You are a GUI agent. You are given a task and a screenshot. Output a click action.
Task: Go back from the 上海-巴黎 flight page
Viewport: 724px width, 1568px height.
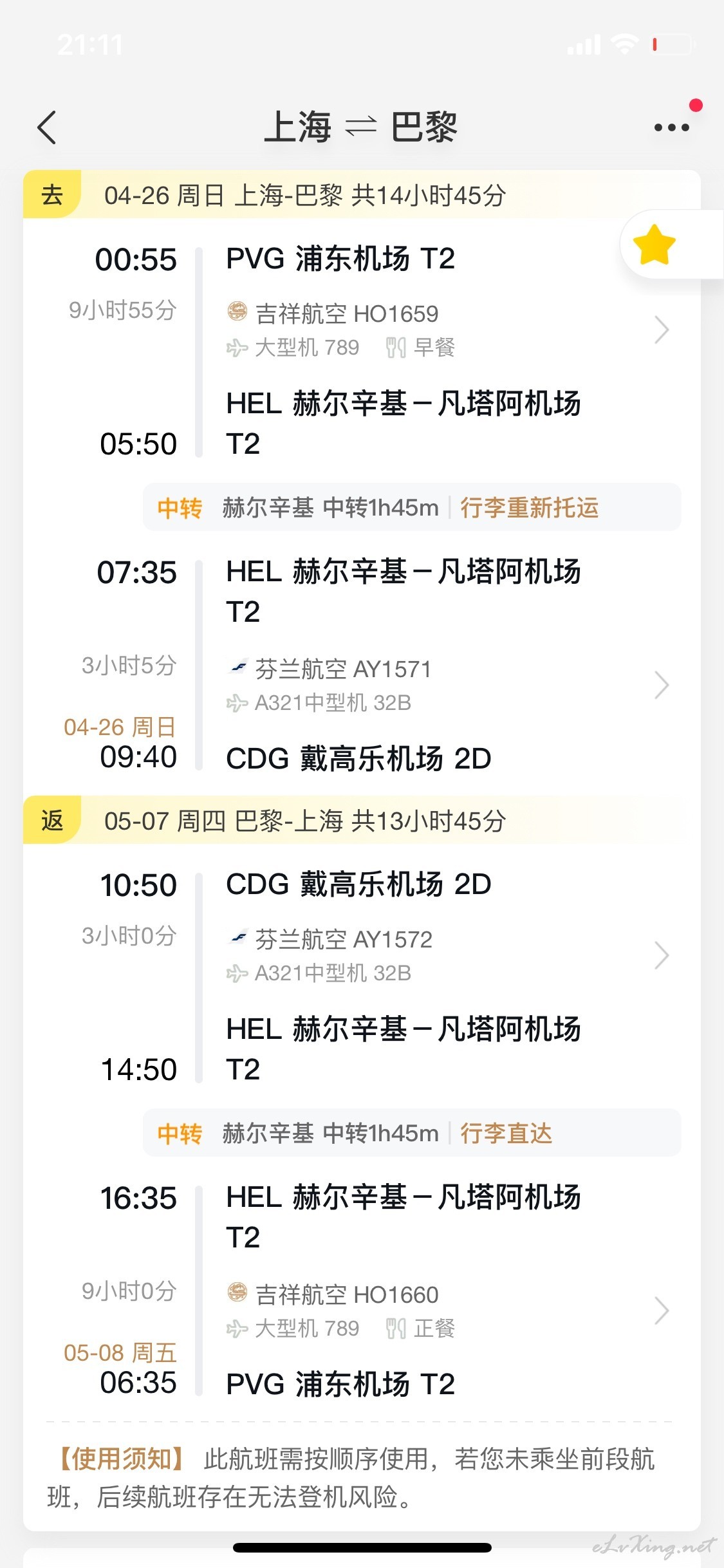[47, 127]
